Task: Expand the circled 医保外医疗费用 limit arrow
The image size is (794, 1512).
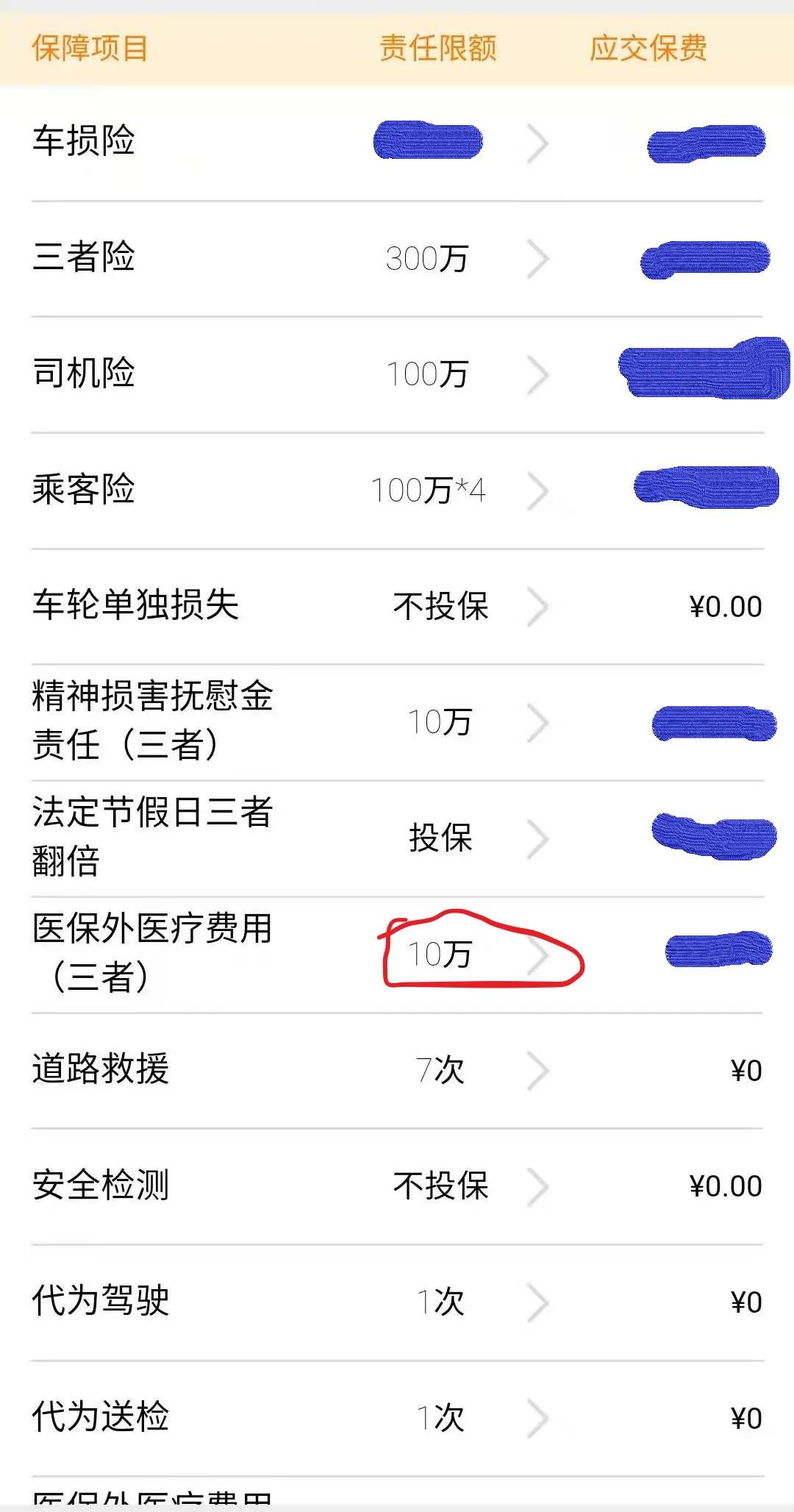Action: click(540, 956)
